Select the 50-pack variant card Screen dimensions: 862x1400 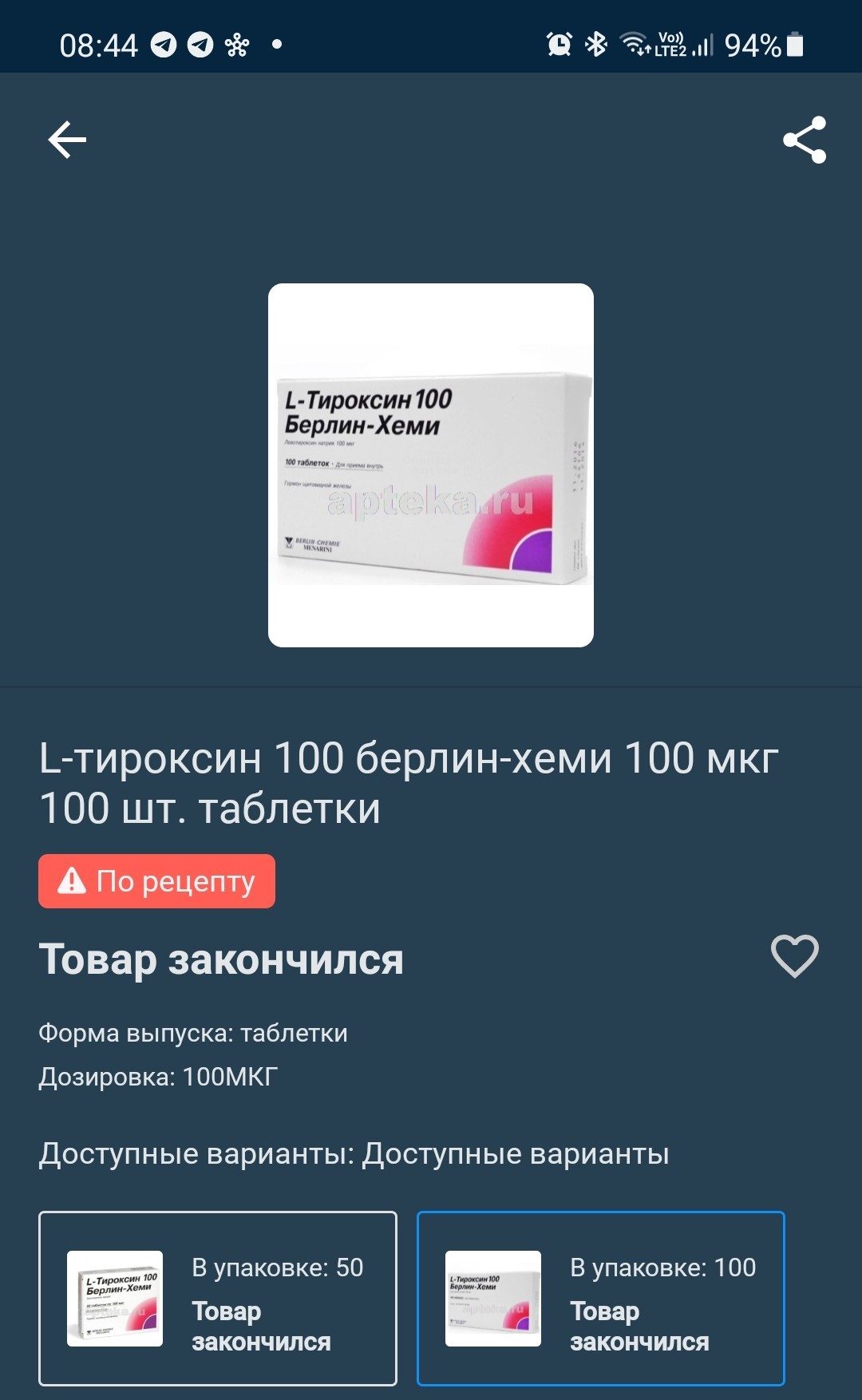[218, 1298]
